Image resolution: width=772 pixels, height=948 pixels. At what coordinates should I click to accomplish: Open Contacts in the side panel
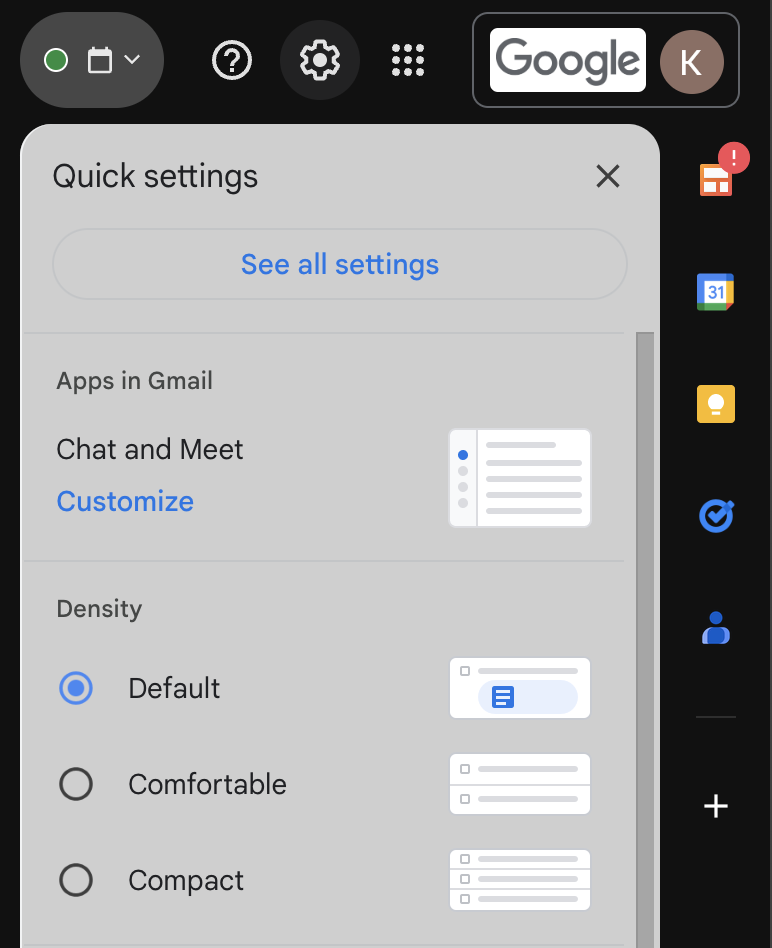(716, 628)
